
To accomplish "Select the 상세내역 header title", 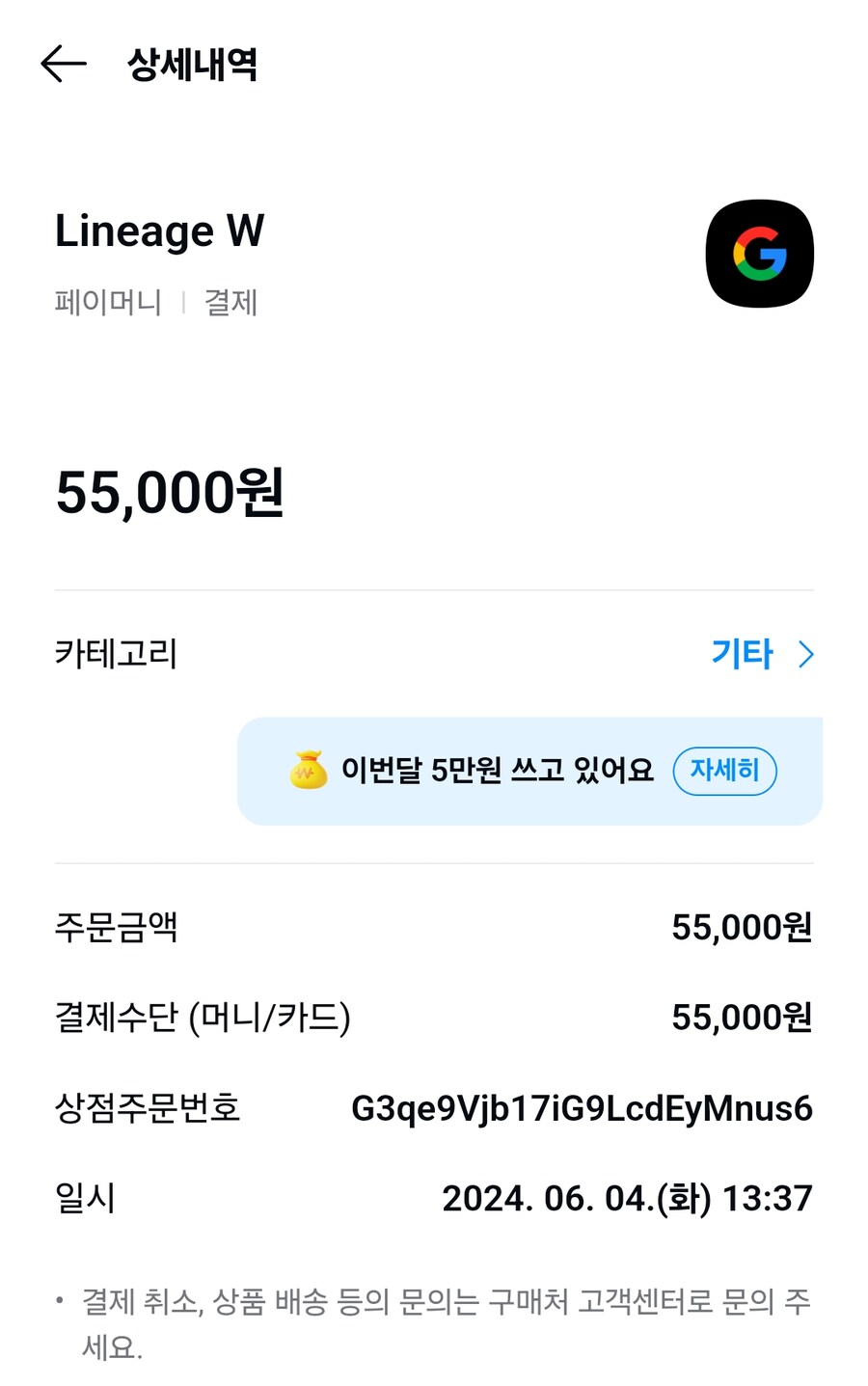I will [x=190, y=65].
